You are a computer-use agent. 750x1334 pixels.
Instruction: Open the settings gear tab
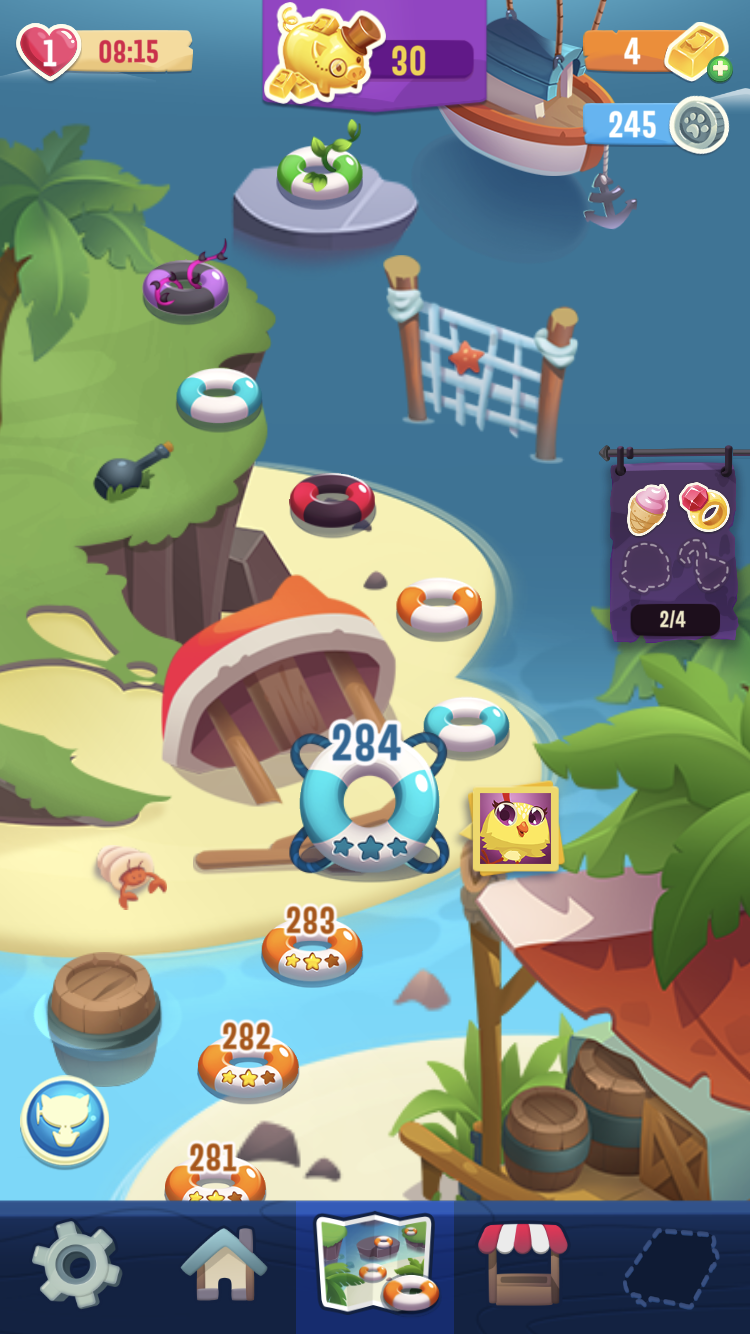tap(76, 1266)
